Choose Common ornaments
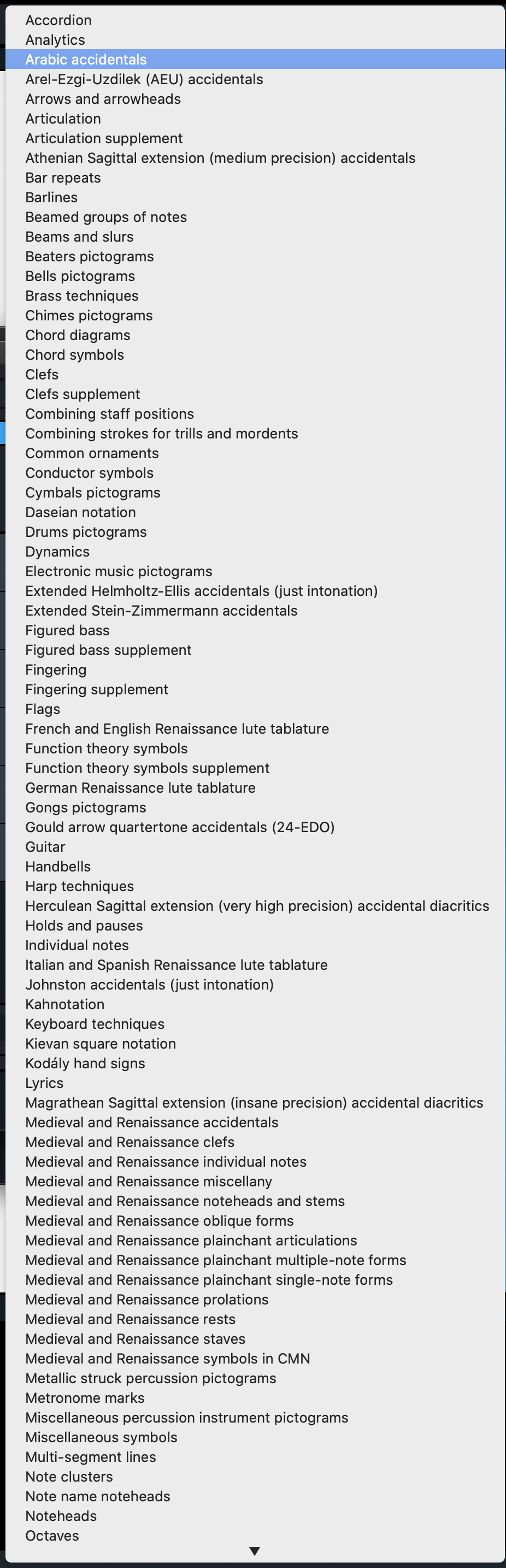Screen dimensions: 506x1568 pyautogui.click(x=92, y=453)
